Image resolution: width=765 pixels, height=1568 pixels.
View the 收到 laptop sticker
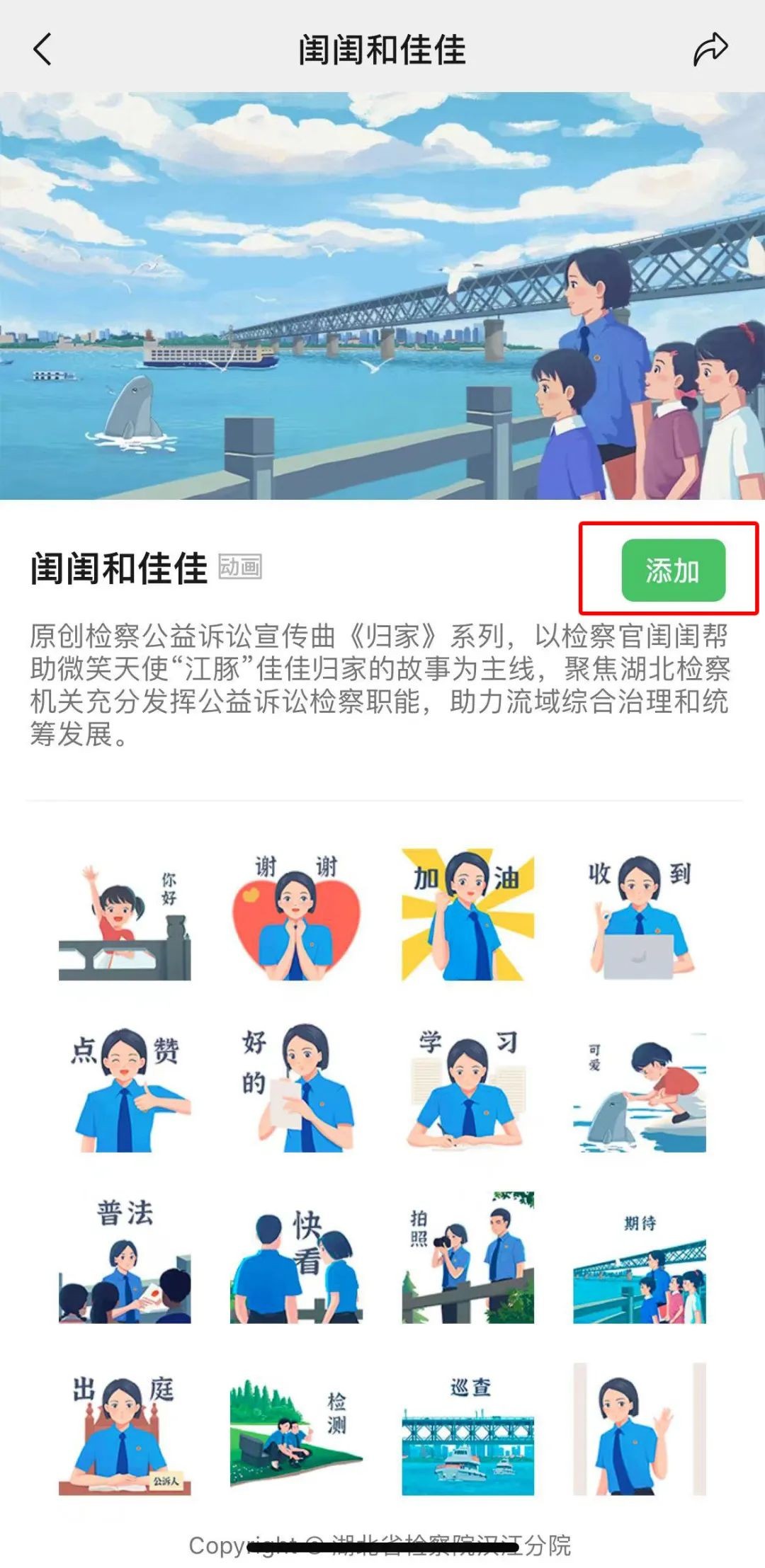click(x=640, y=915)
